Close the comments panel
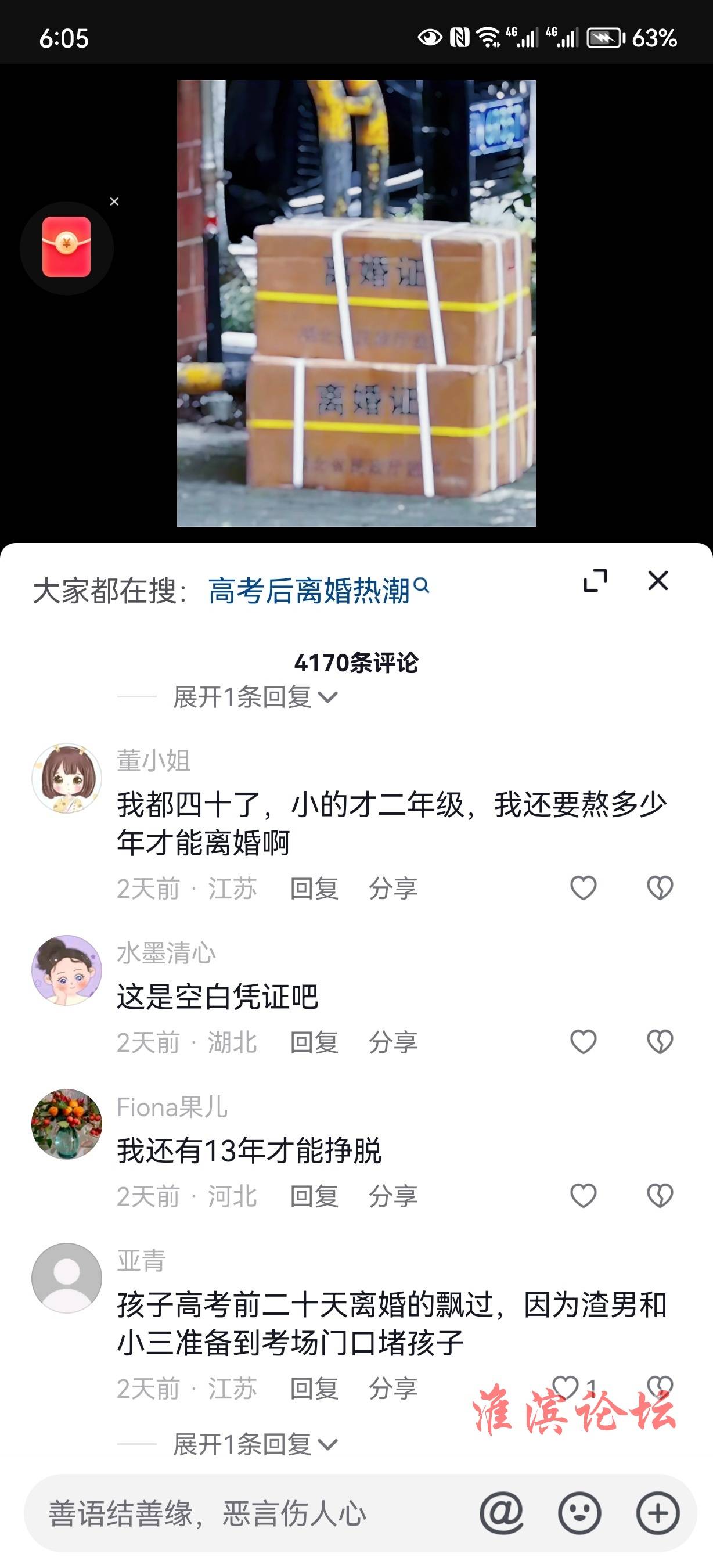 coord(658,581)
